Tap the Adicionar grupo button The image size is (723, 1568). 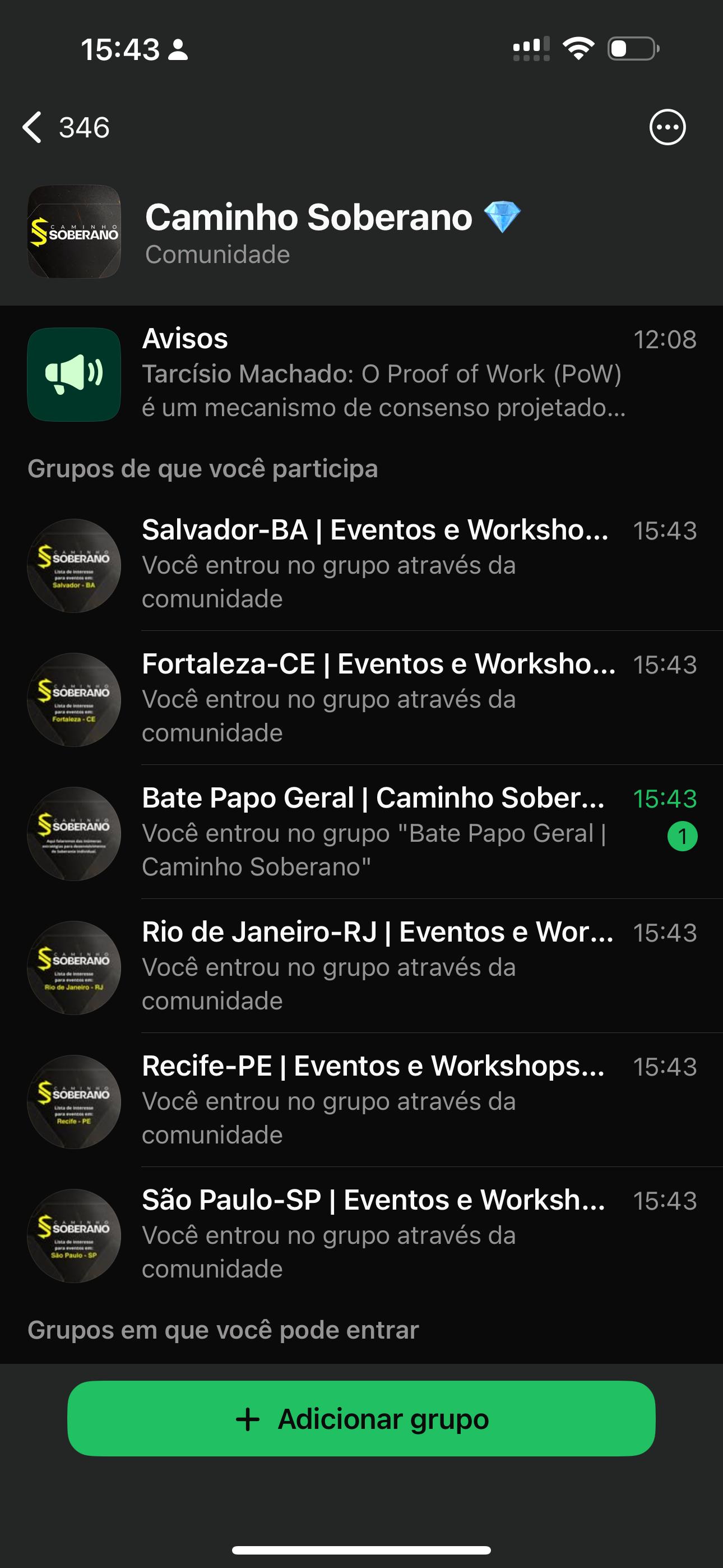pos(361,1418)
